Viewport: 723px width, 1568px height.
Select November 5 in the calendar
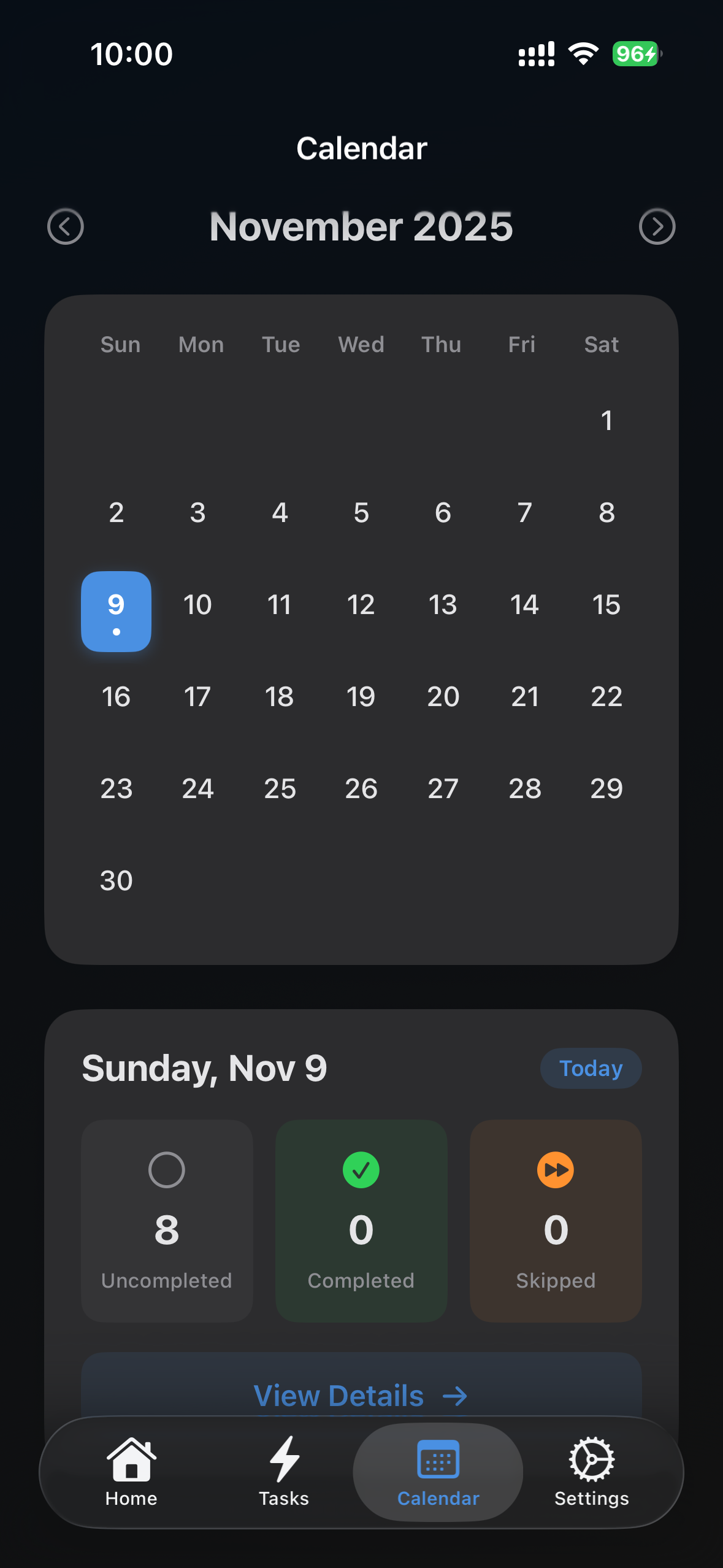[361, 513]
